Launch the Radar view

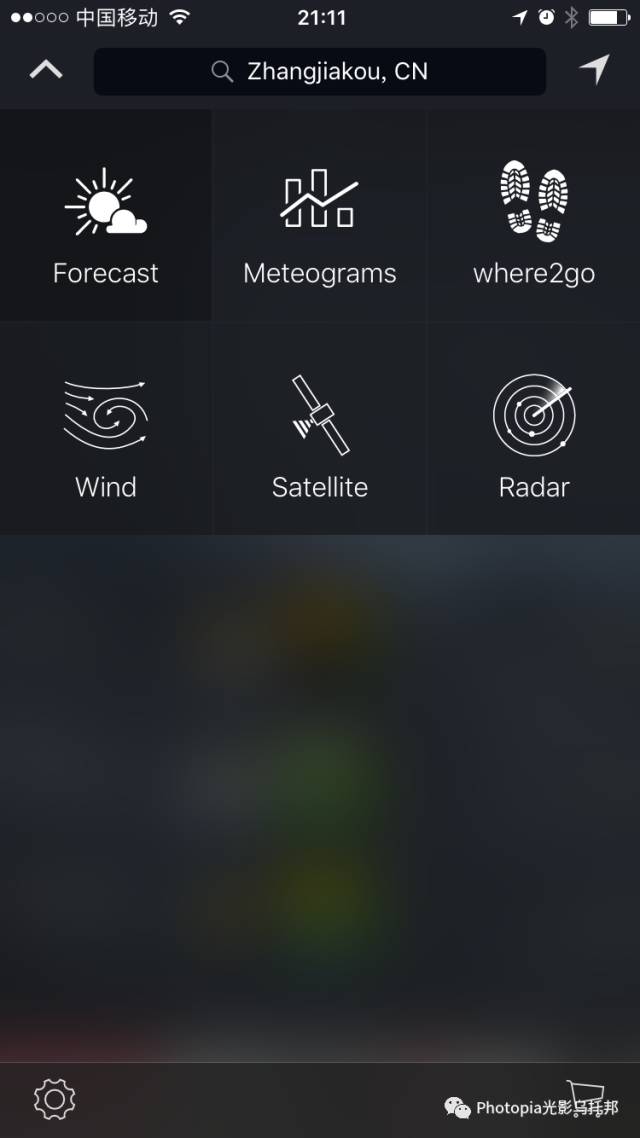534,429
